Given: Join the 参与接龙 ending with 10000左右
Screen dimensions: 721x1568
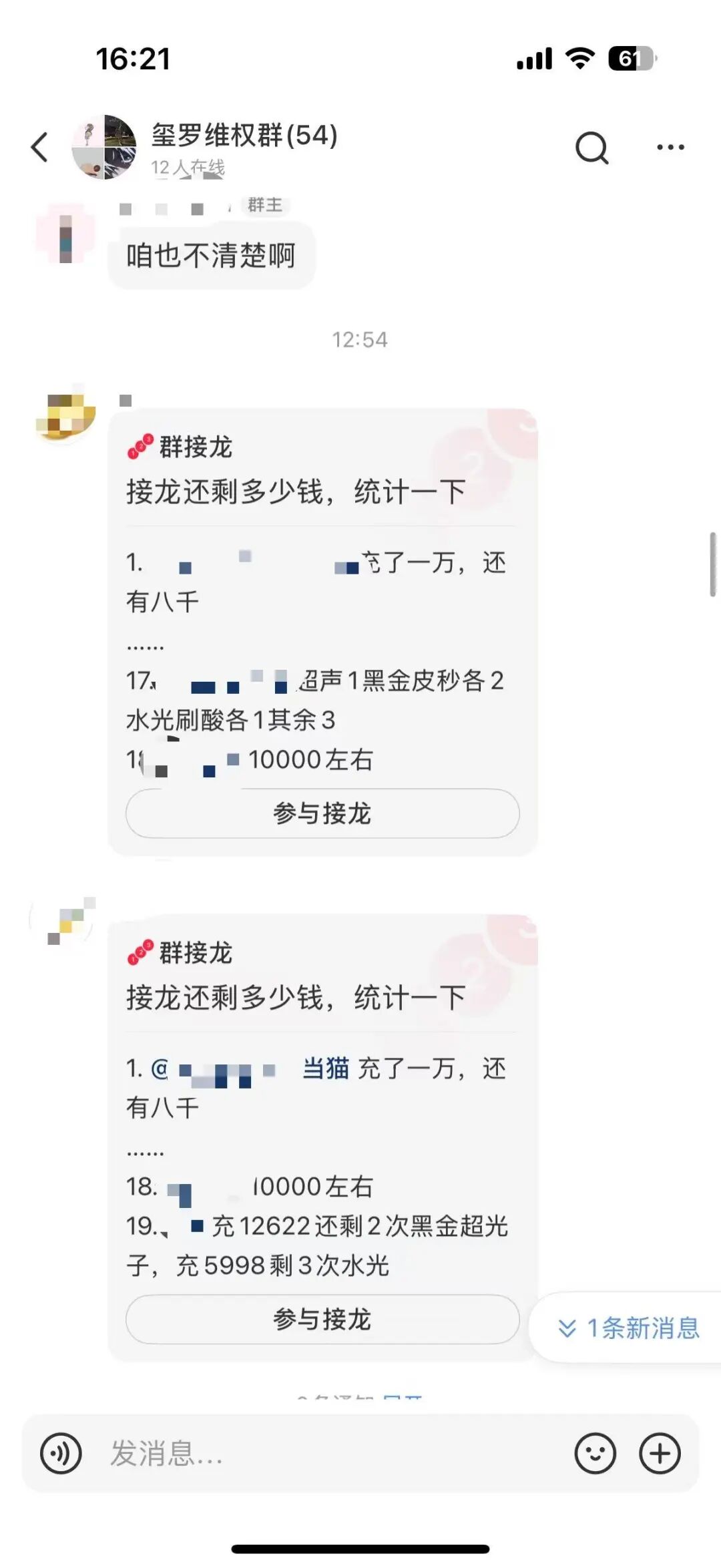Looking at the screenshot, I should (x=322, y=813).
